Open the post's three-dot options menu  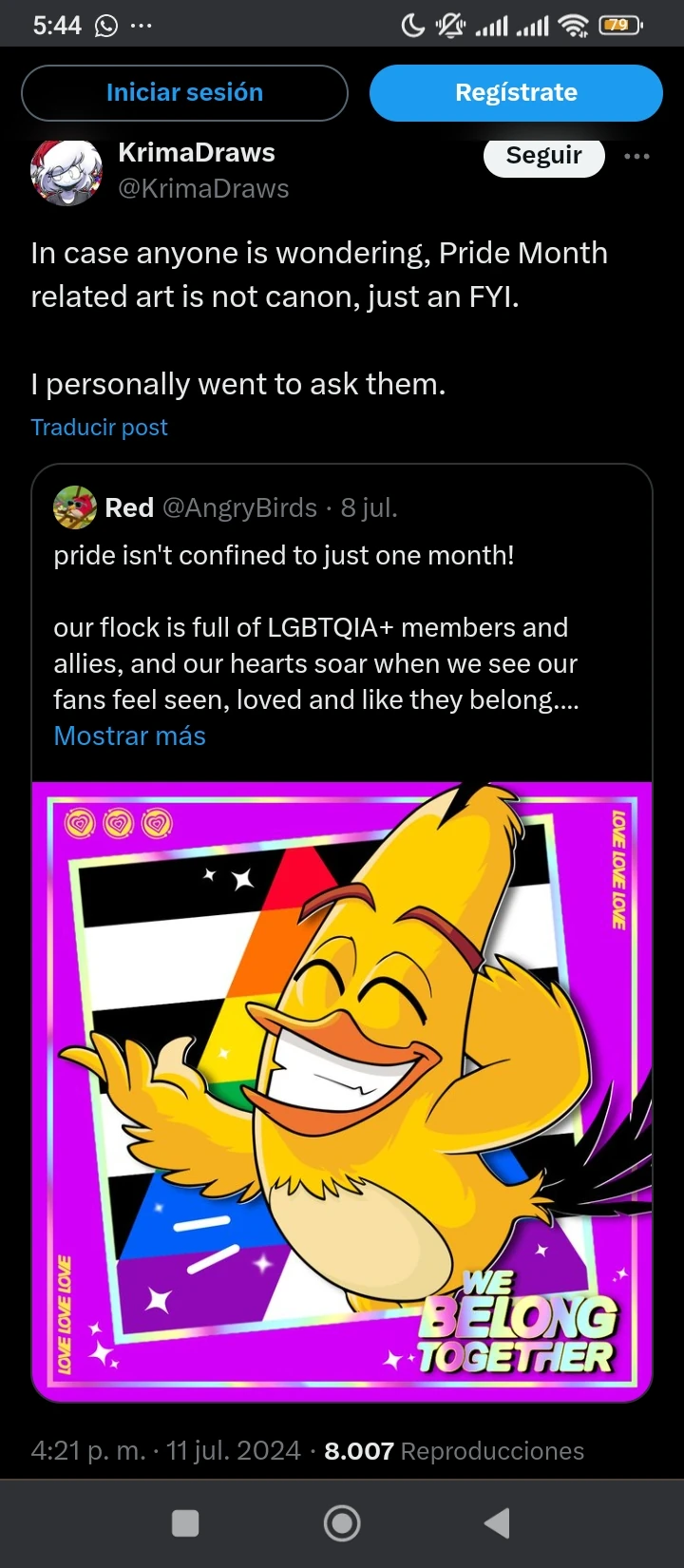tap(636, 156)
